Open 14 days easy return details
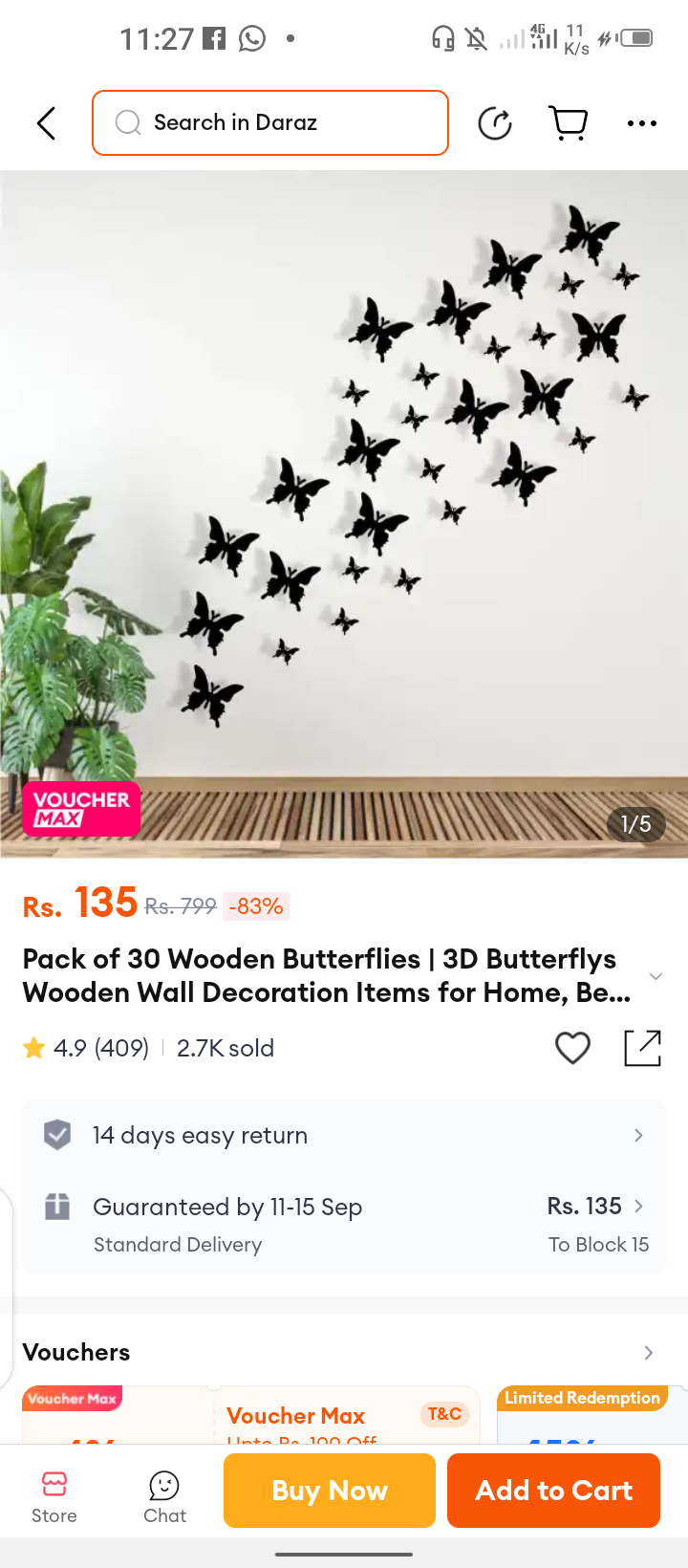688x1568 pixels. tap(344, 1135)
